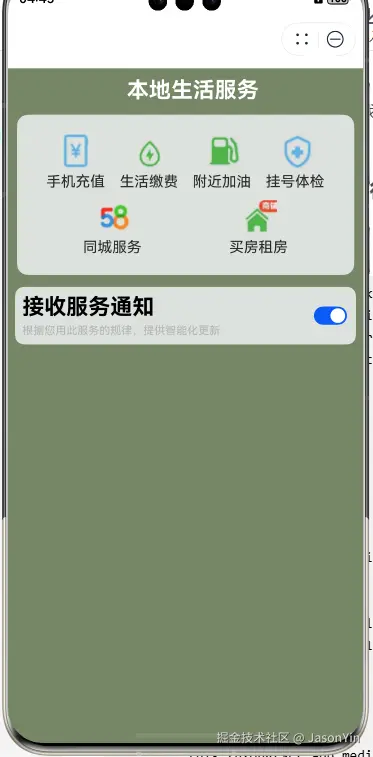Close the mini program with minus-circle icon
The width and height of the screenshot is (373, 757).
(335, 39)
